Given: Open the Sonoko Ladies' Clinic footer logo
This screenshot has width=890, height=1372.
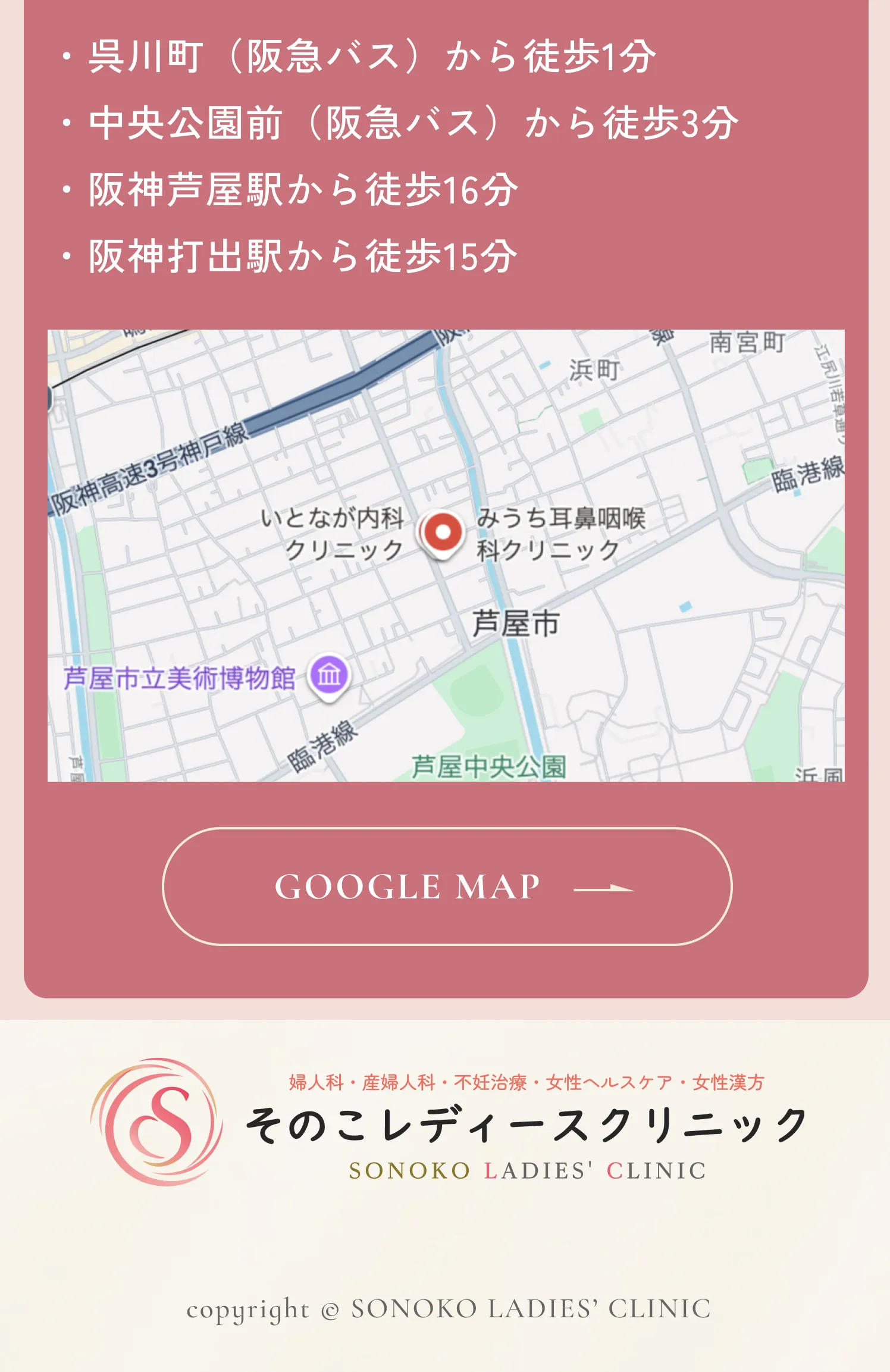Looking at the screenshot, I should (x=448, y=1122).
